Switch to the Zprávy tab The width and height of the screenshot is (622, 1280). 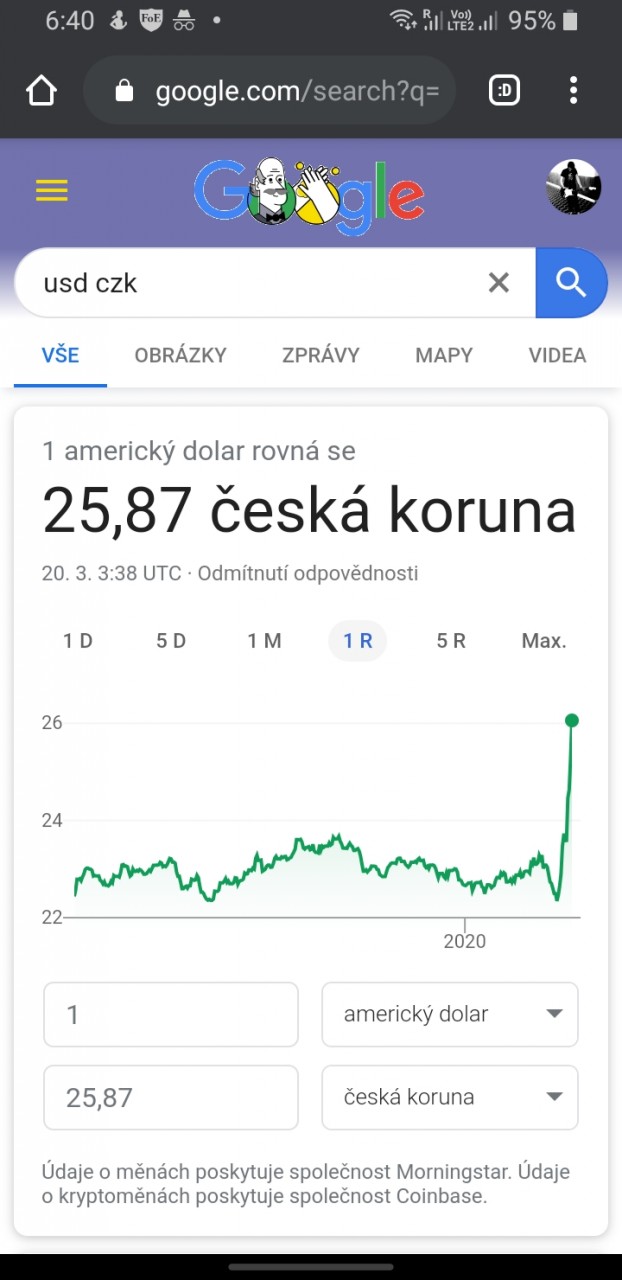[321, 355]
